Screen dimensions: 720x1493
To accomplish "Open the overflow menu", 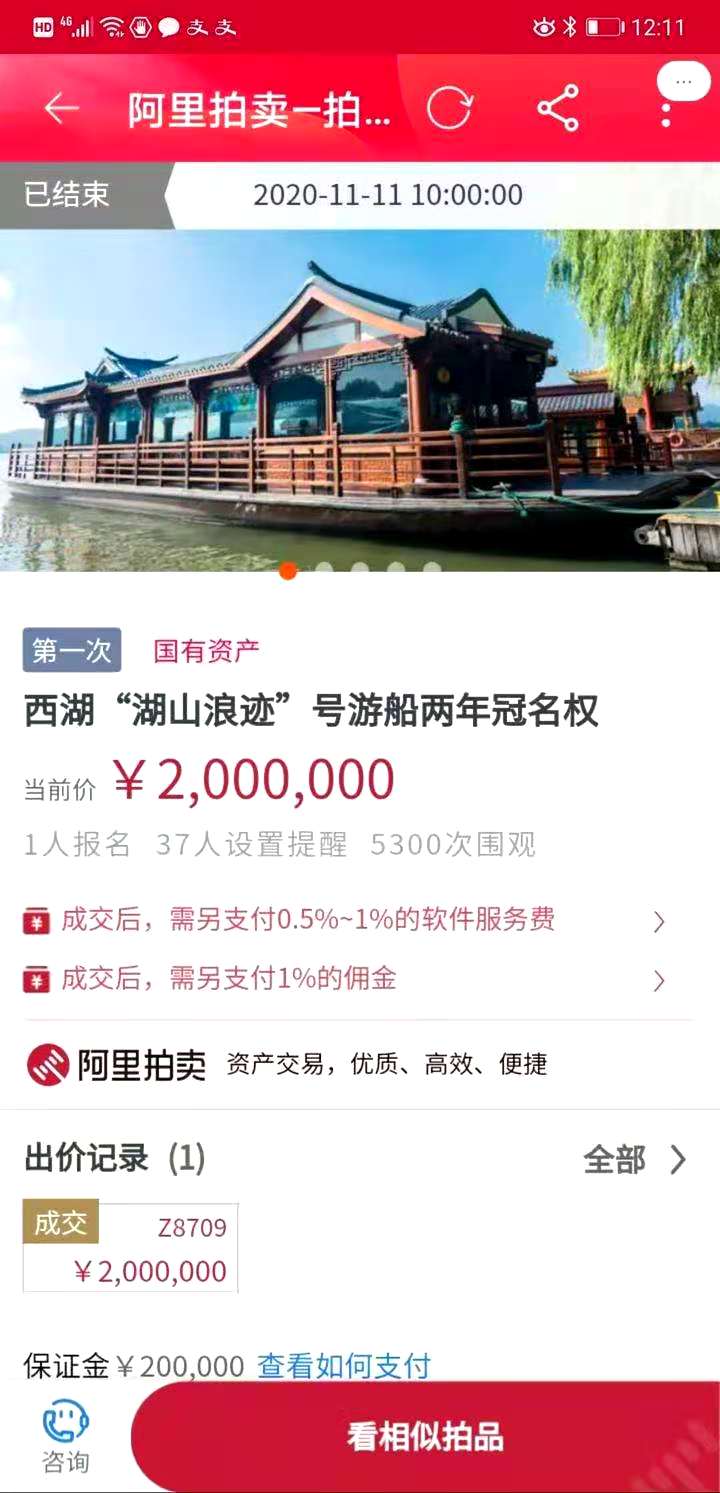I will click(666, 108).
